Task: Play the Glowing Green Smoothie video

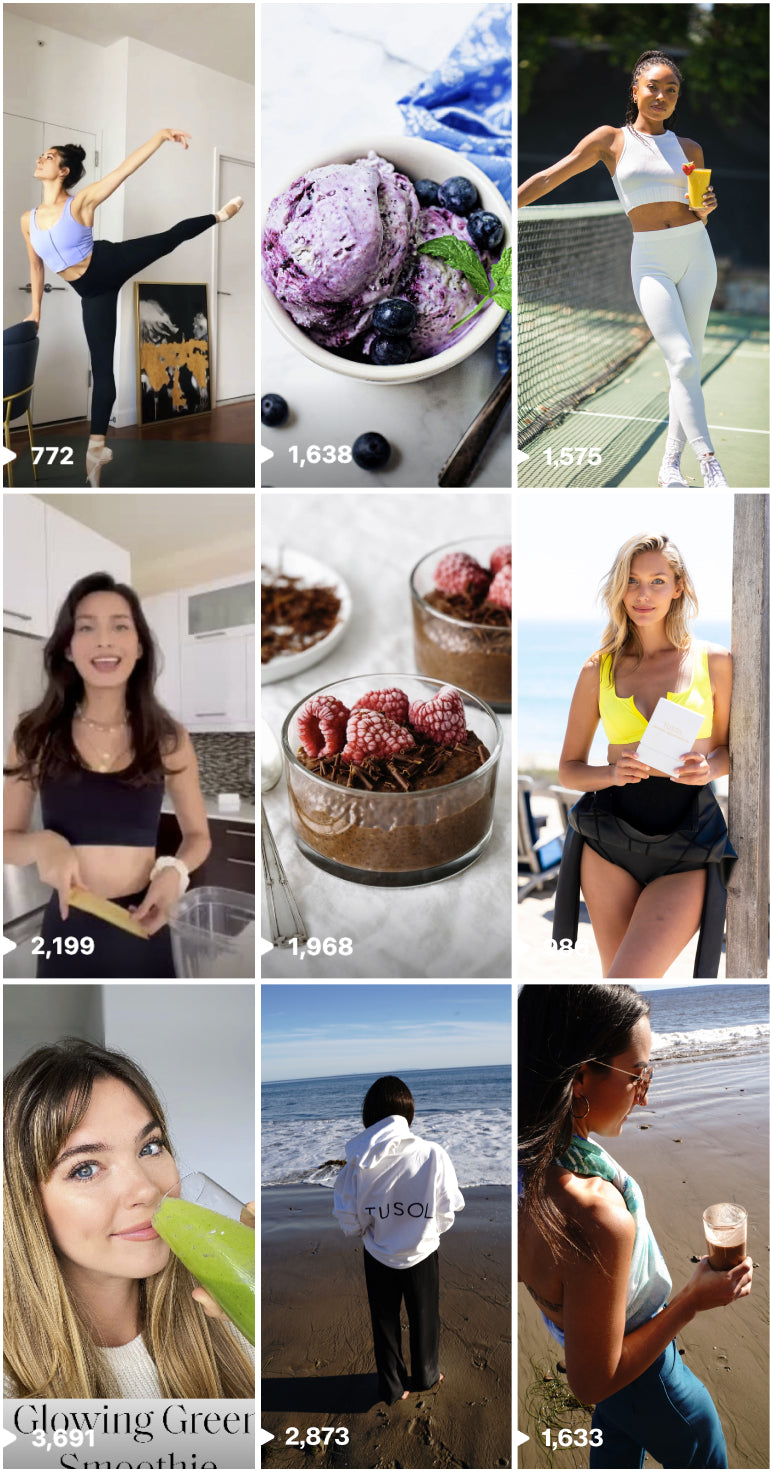Action: click(x=128, y=1225)
